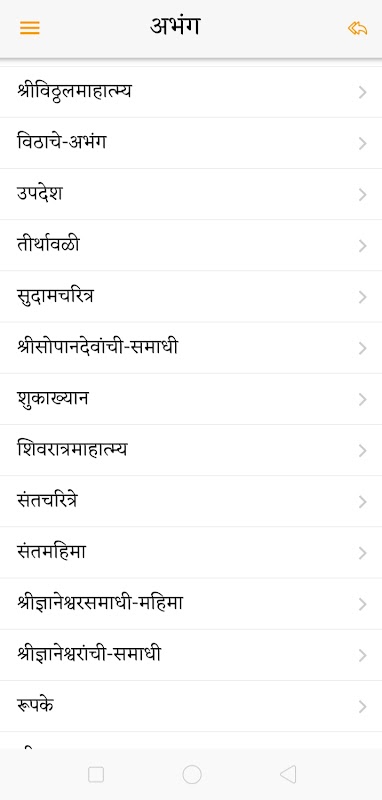This screenshot has height=800, width=382.
Task: Open शिवरात्रमाहात्म्य section
Action: pyautogui.click(x=191, y=450)
